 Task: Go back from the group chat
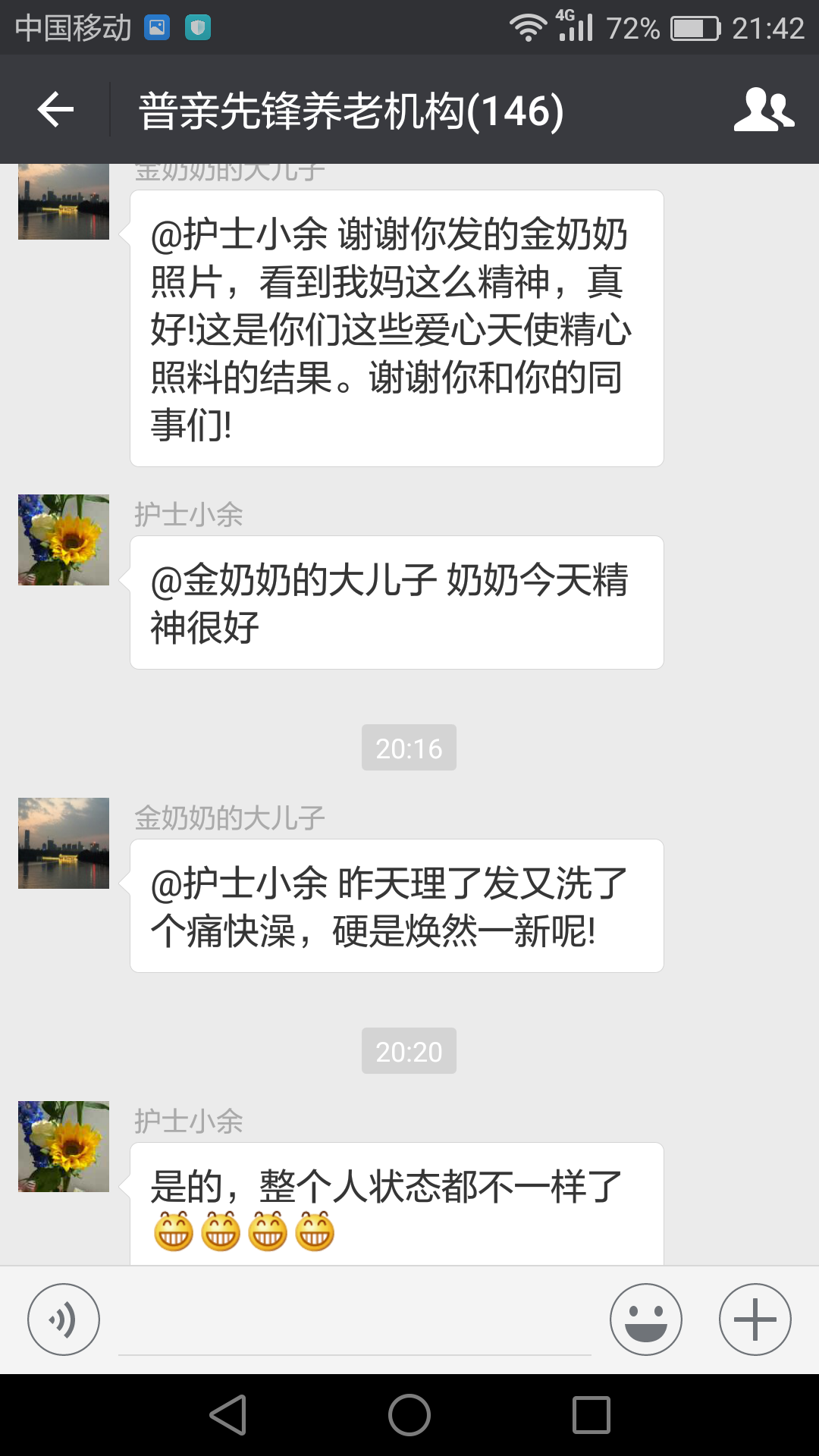click(55, 110)
